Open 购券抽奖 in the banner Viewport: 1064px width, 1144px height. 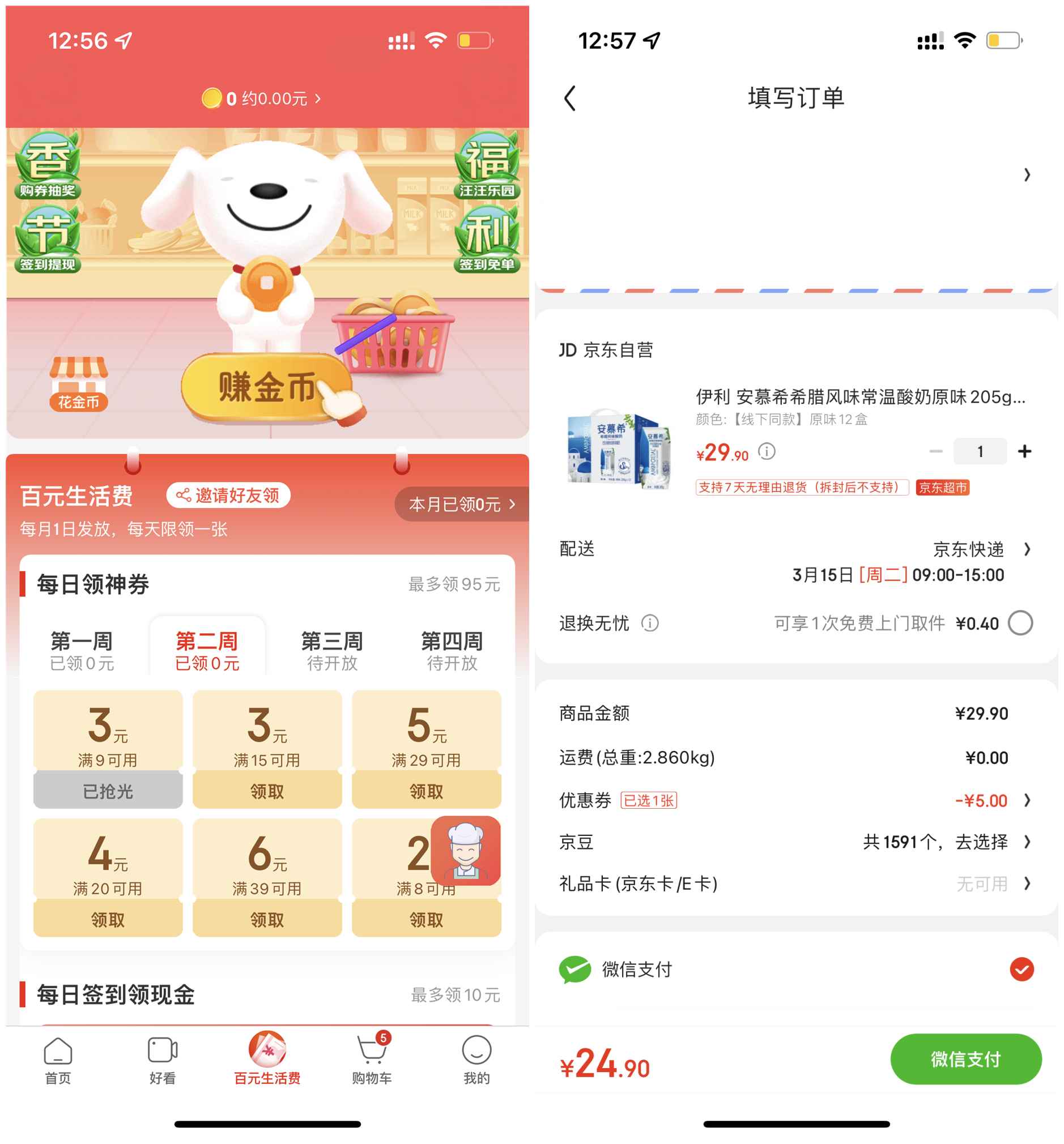coord(48,167)
